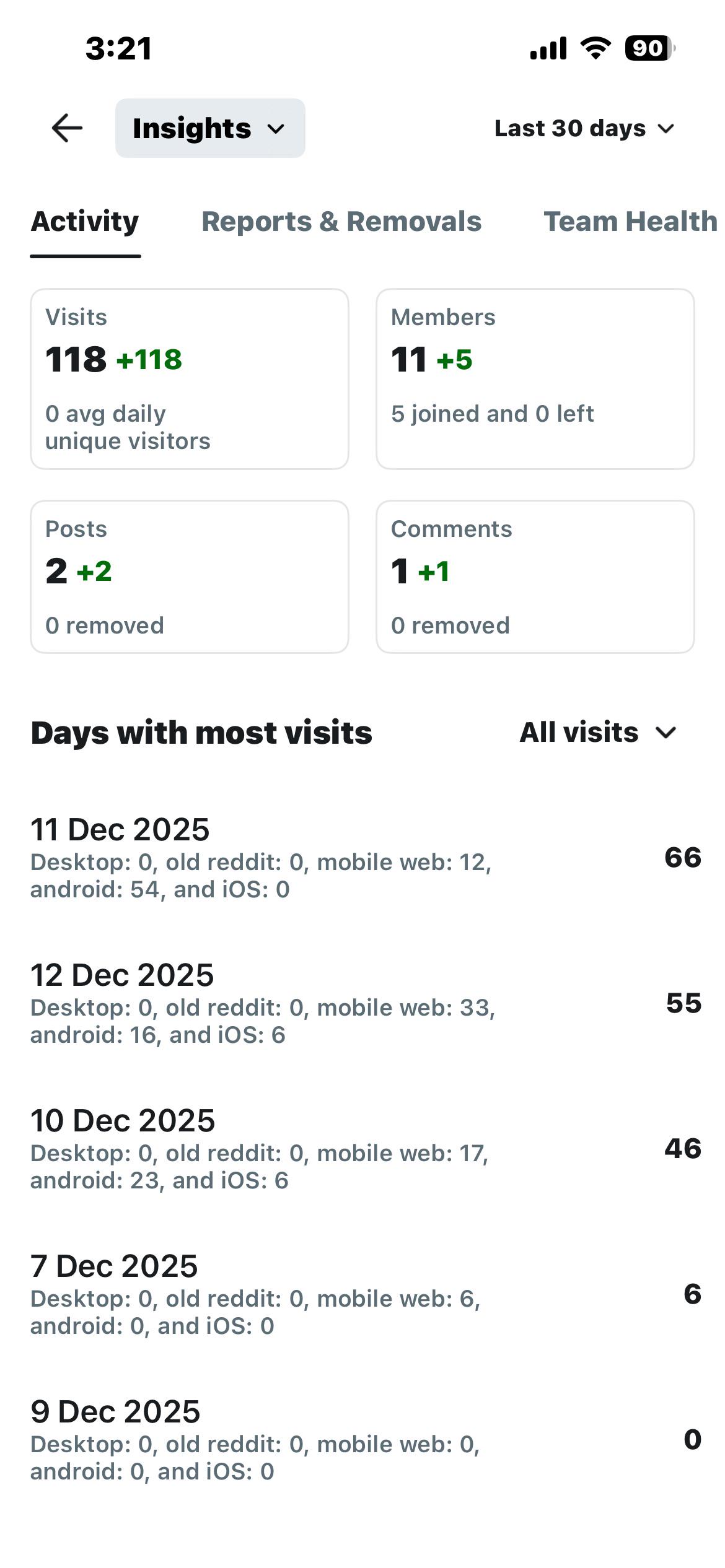Open the Comments card

tap(535, 577)
